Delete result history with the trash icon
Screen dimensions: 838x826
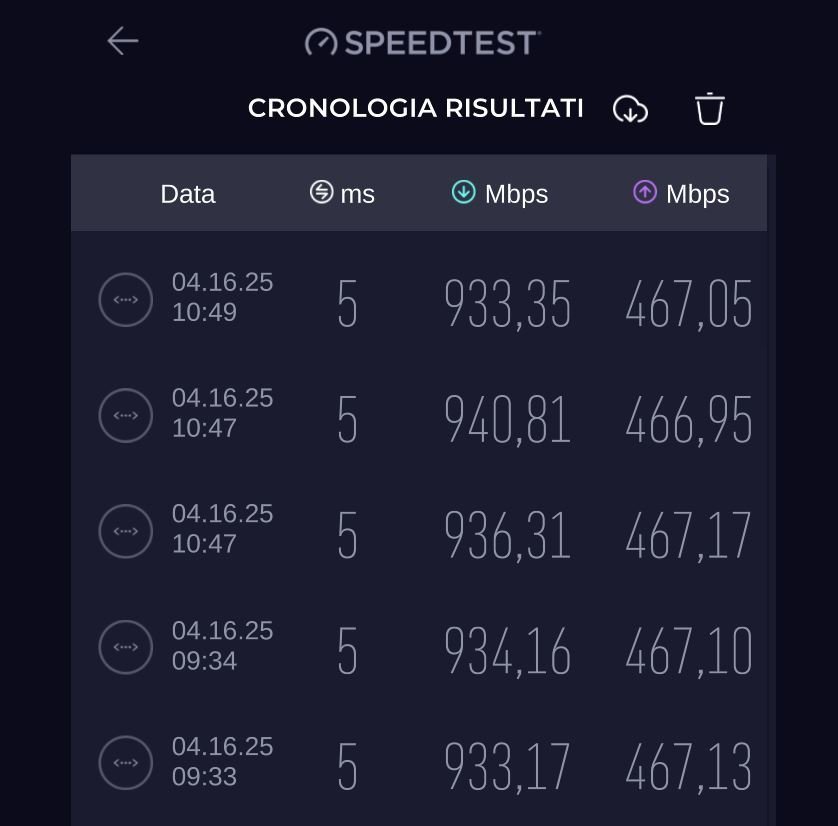(709, 109)
